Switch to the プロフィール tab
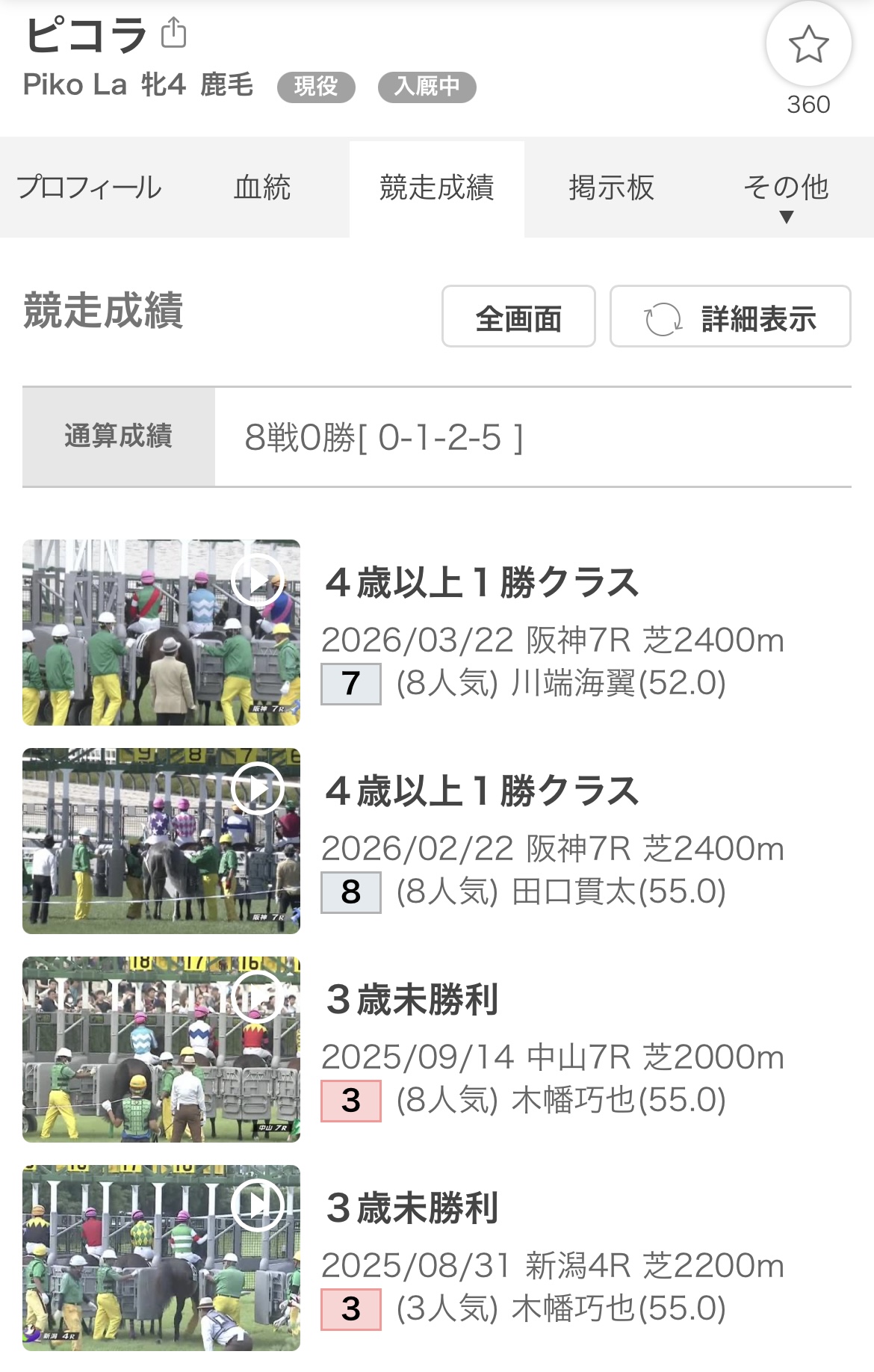 89,188
